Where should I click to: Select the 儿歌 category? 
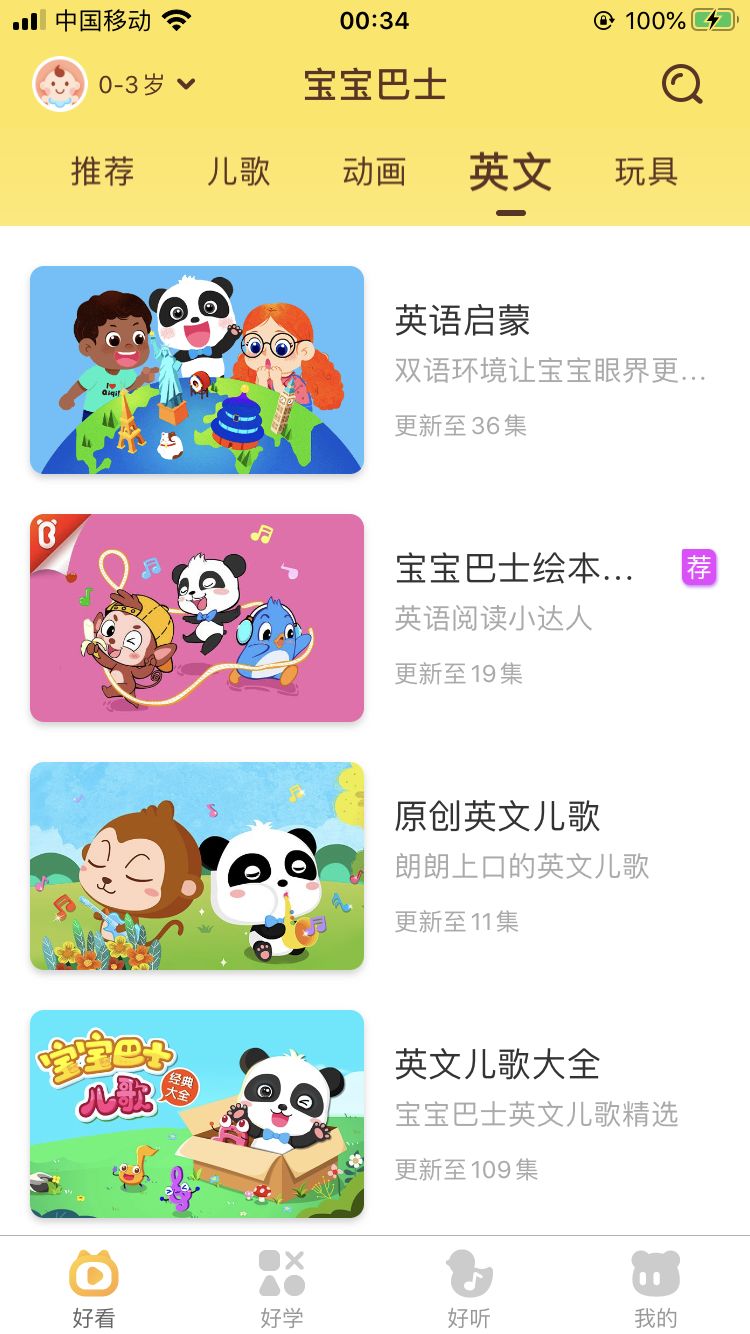pos(237,172)
